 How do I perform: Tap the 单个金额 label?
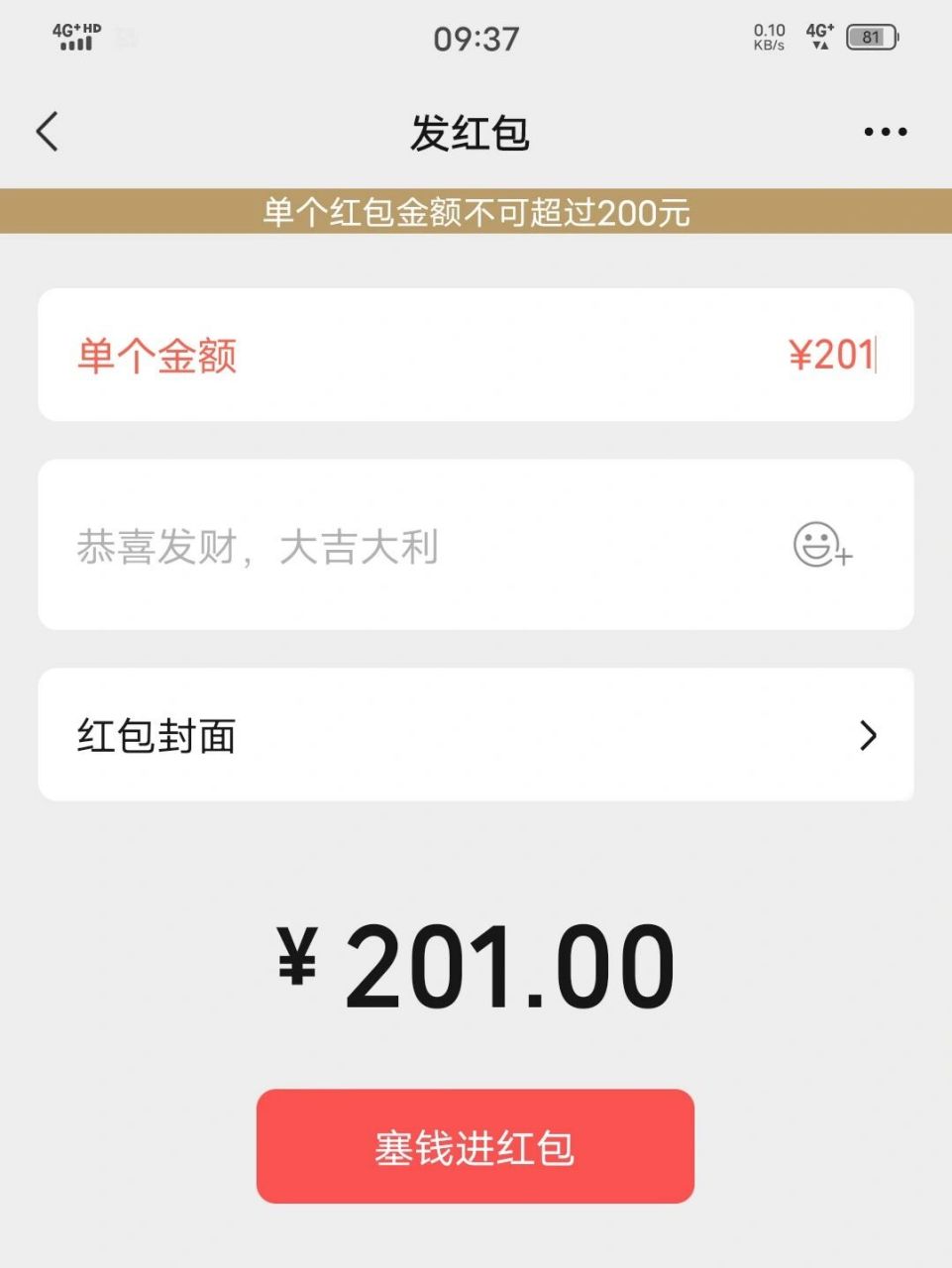pos(157,356)
